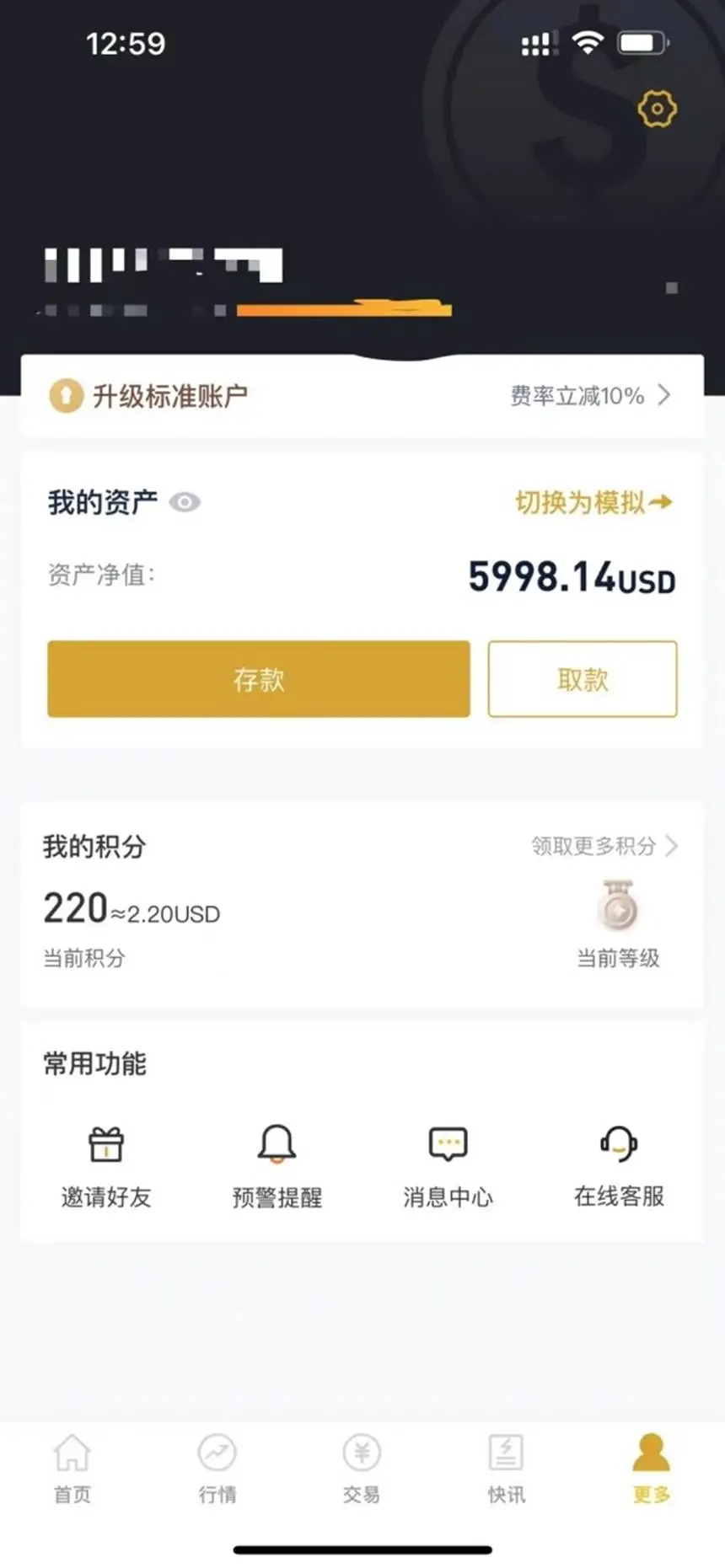Open settings via the gear icon
Screen dimensions: 725x1568
[x=657, y=110]
